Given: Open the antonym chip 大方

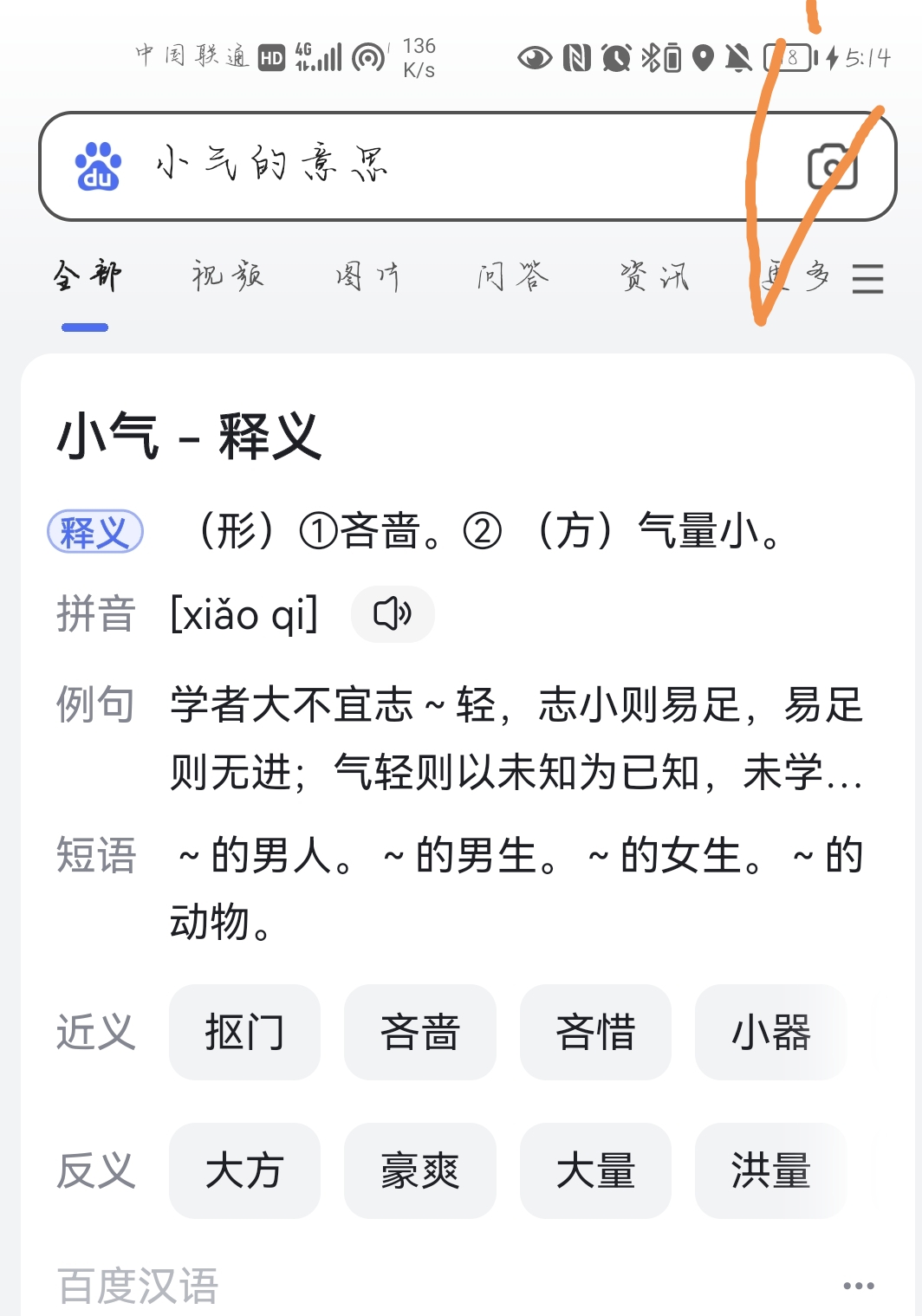Looking at the screenshot, I should click(244, 1170).
